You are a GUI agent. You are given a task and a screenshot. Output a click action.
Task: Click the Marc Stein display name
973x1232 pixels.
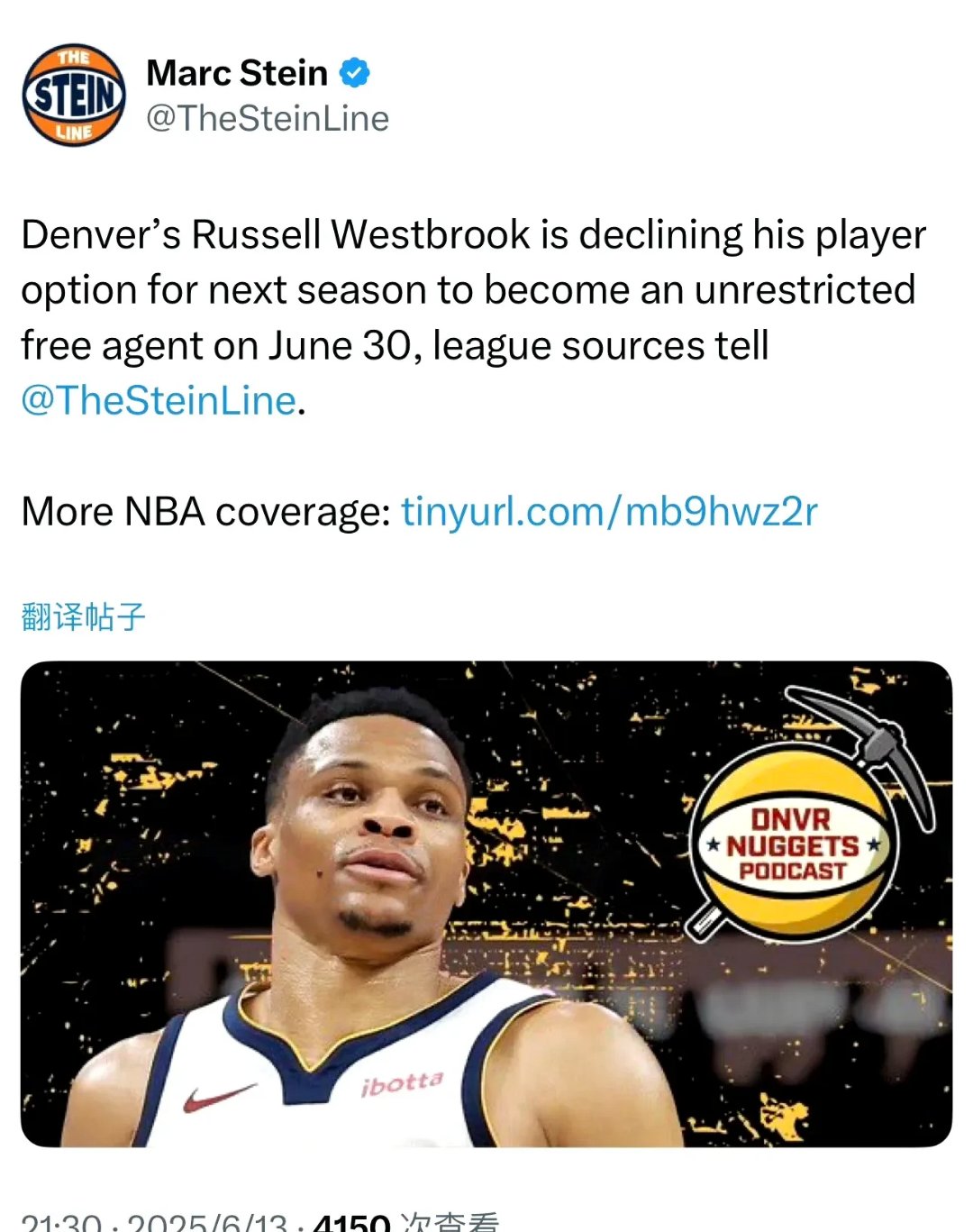pyautogui.click(x=238, y=73)
